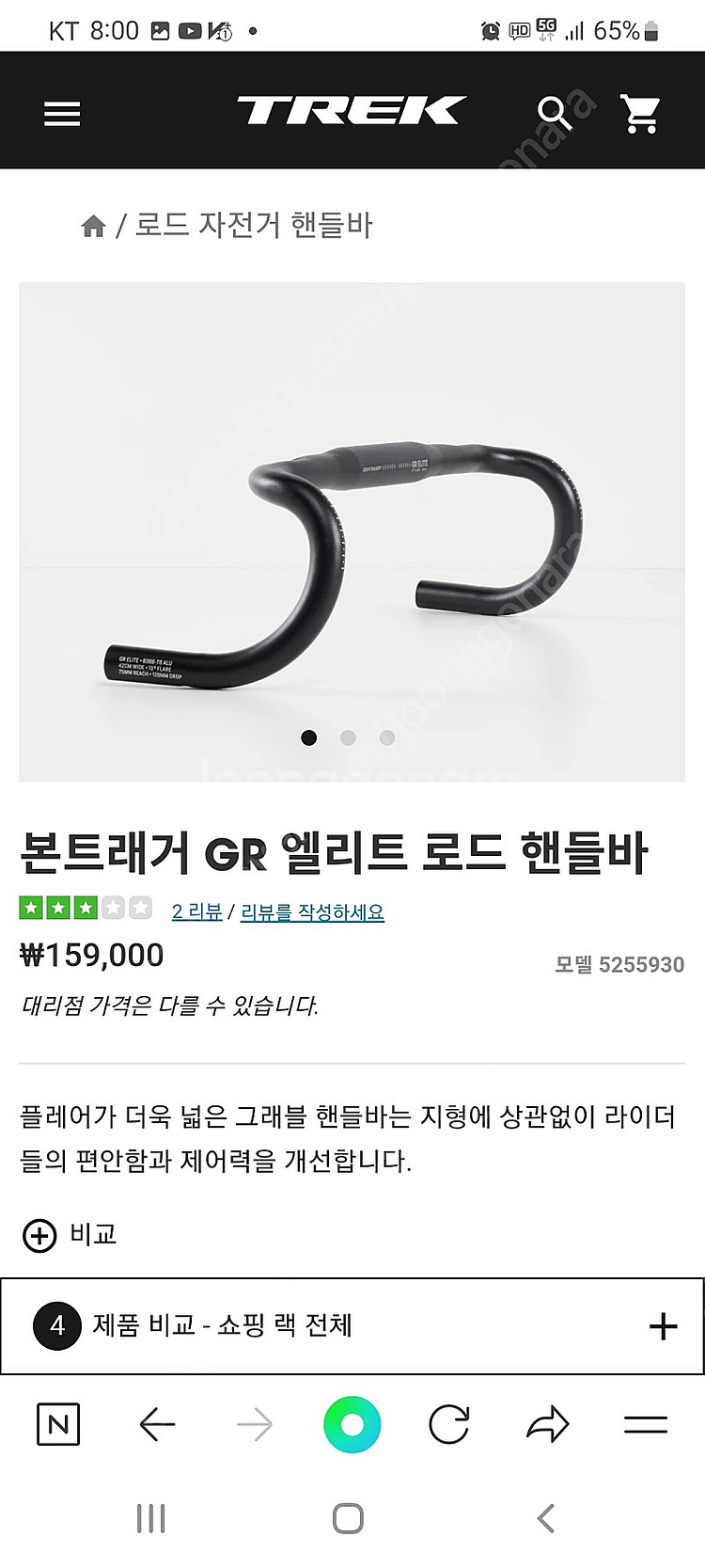
Task: Open the handlebar product image
Action: coord(352,531)
